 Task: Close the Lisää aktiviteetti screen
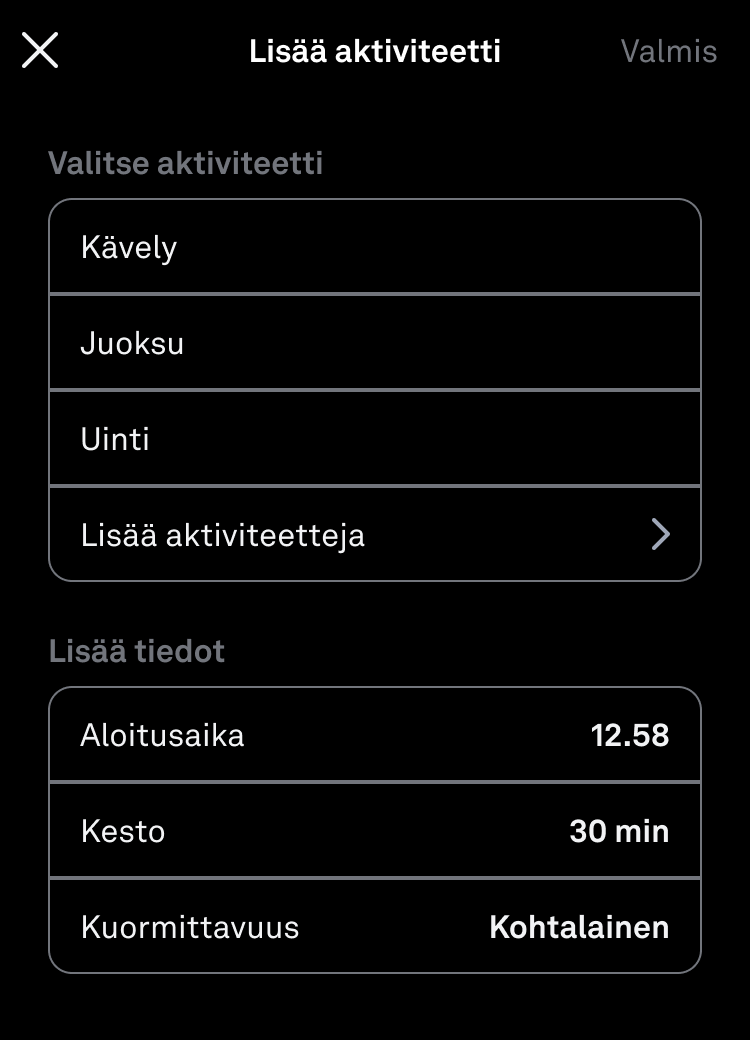(x=40, y=50)
